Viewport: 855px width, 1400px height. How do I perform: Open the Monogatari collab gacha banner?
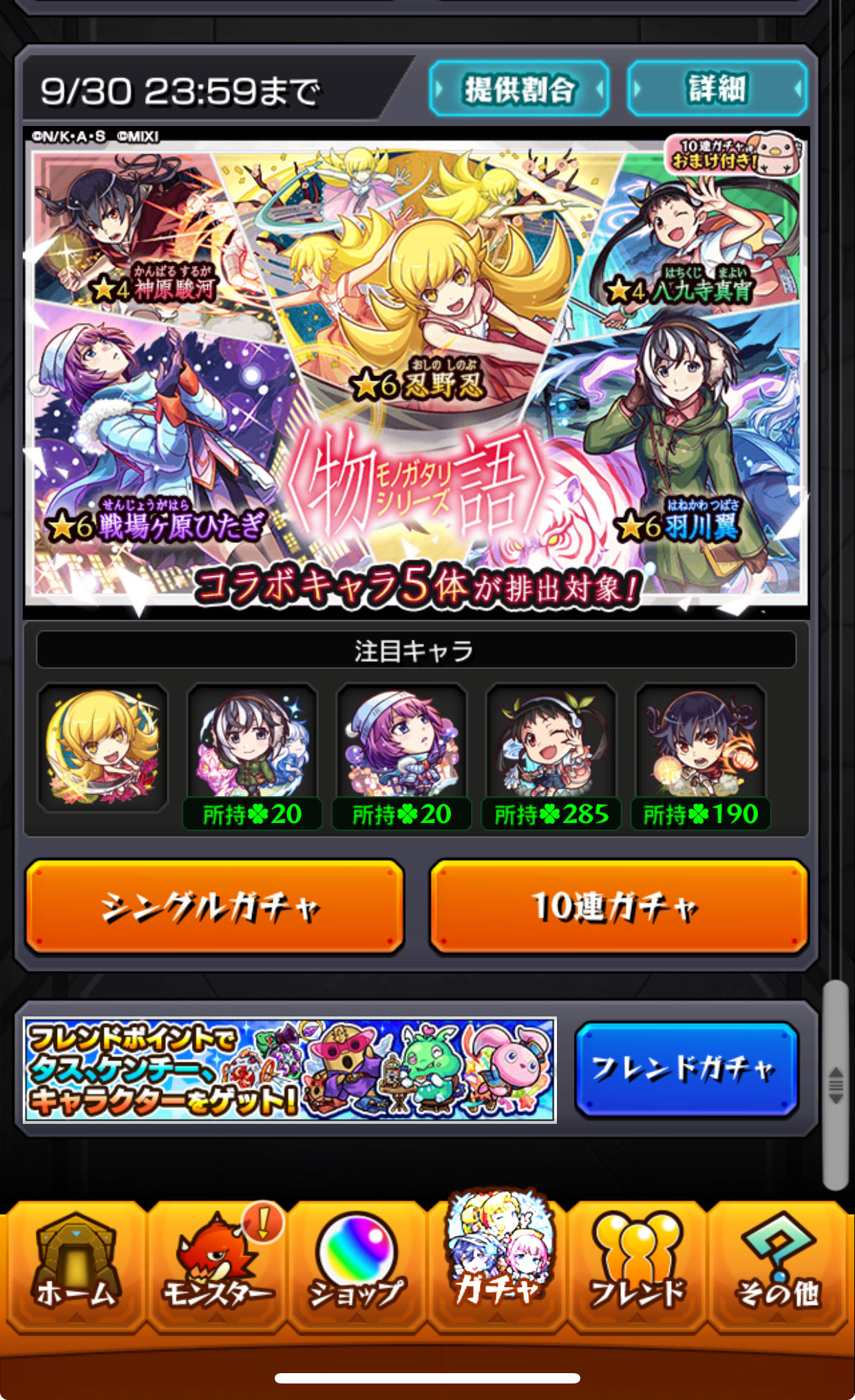point(416,372)
